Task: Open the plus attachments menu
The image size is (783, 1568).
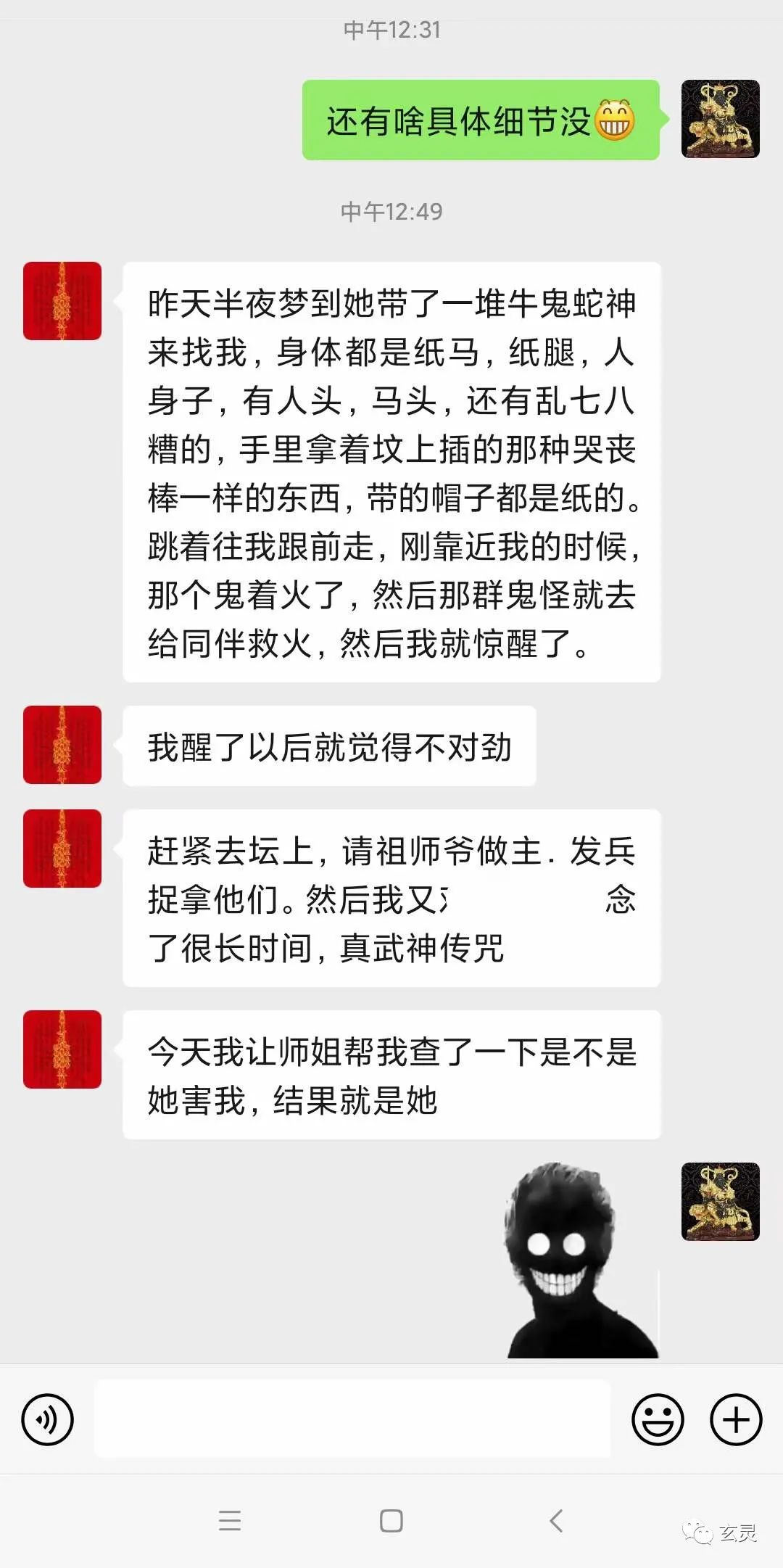Action: [735, 1419]
